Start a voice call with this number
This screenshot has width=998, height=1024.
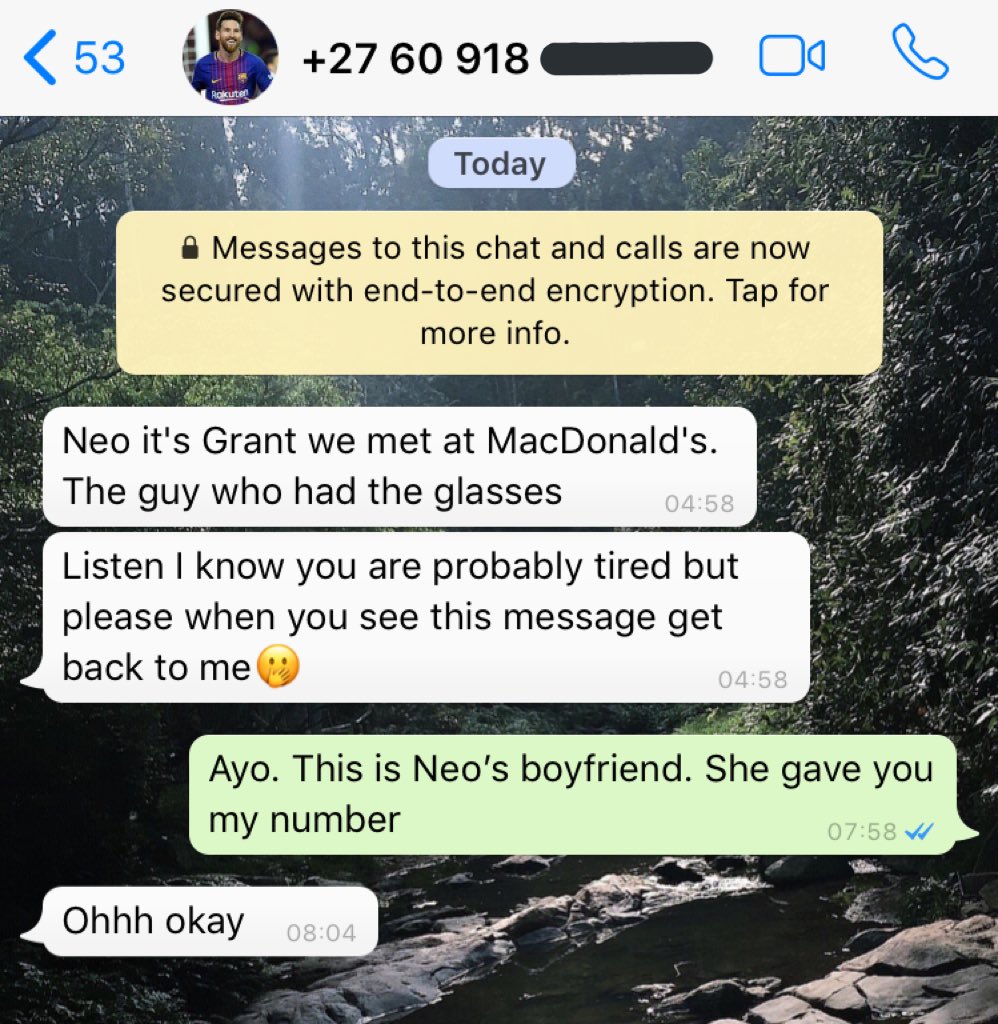click(x=919, y=54)
